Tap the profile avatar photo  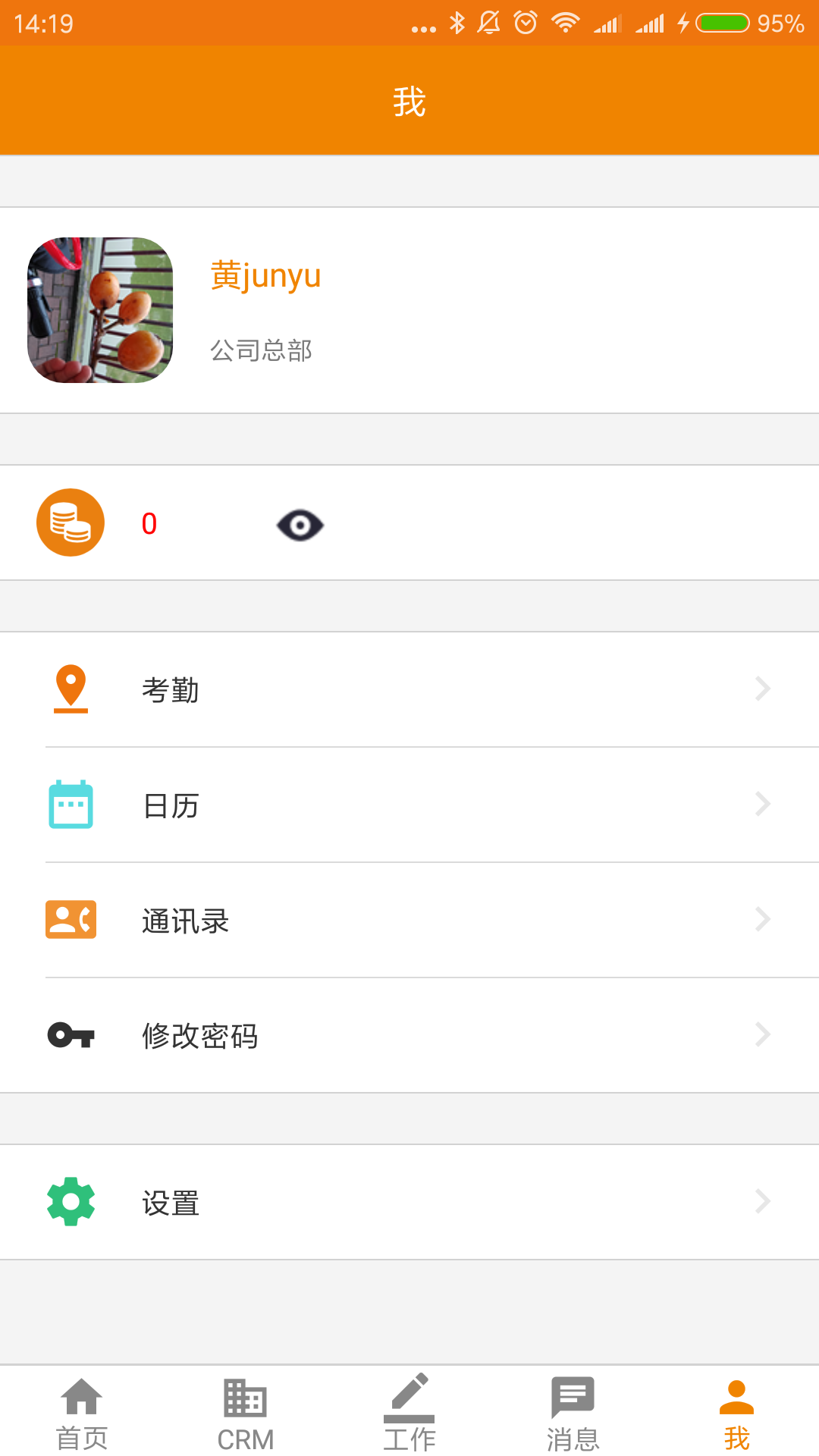(102, 310)
